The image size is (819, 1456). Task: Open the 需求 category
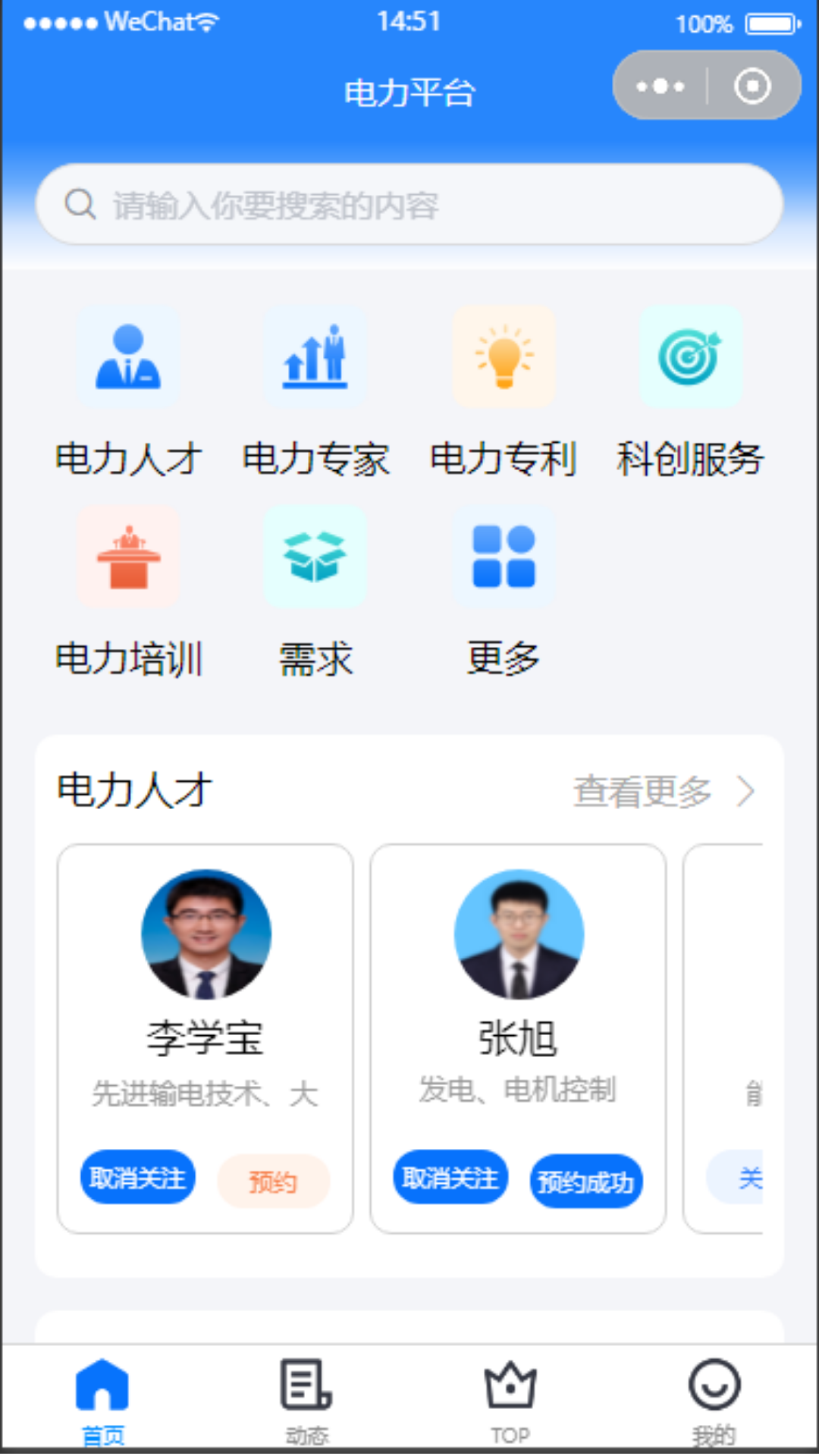(315, 558)
